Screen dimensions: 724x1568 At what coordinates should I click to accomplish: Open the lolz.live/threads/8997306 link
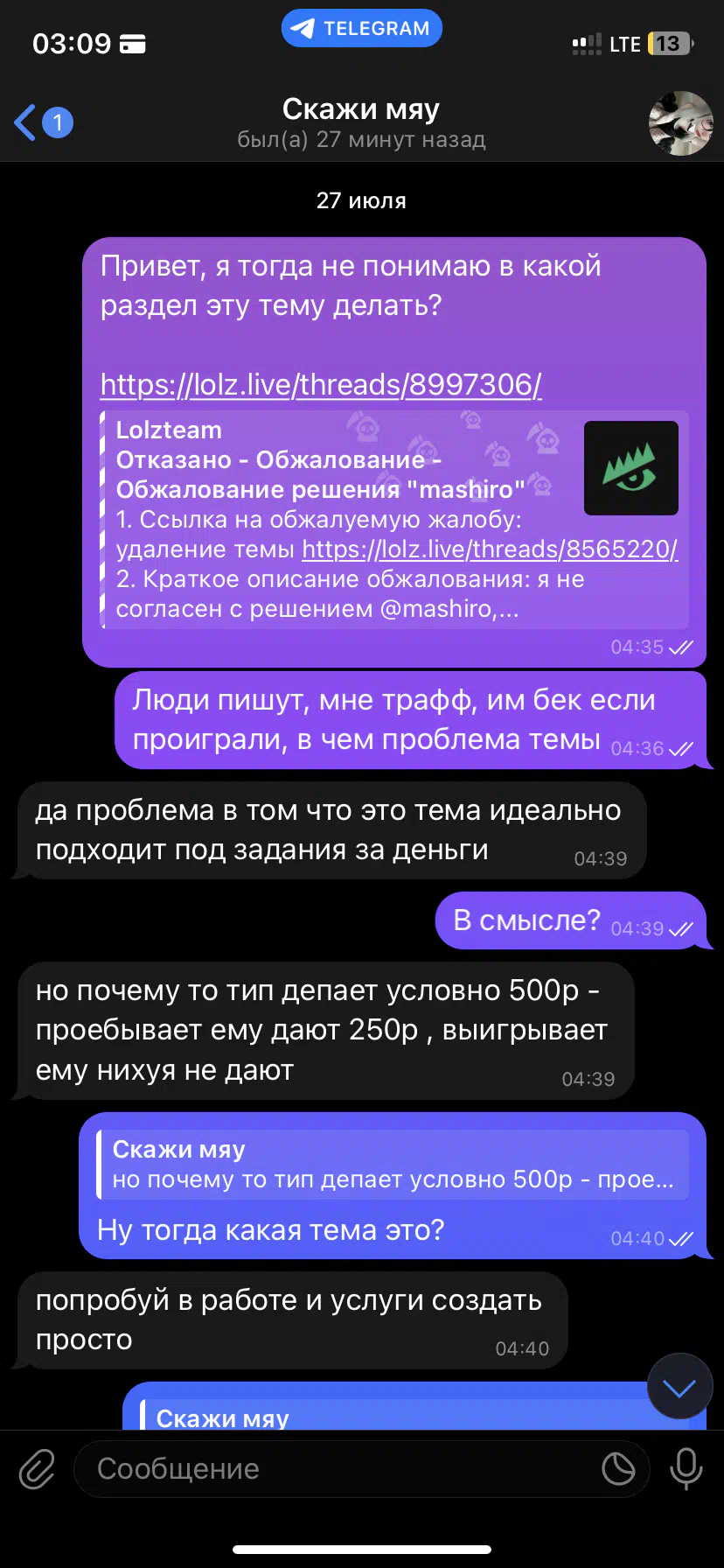pyautogui.click(x=321, y=384)
